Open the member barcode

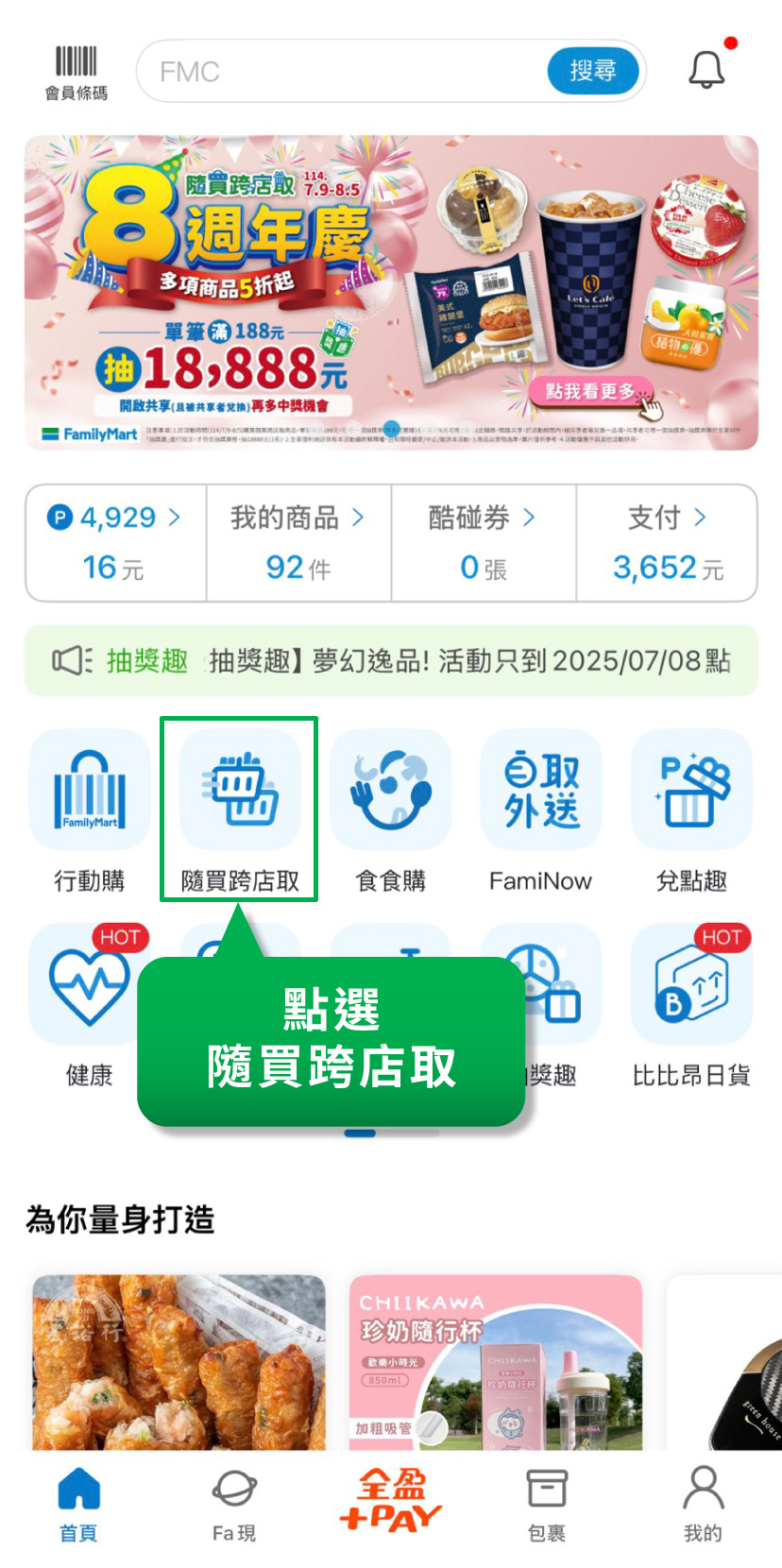pos(76,72)
